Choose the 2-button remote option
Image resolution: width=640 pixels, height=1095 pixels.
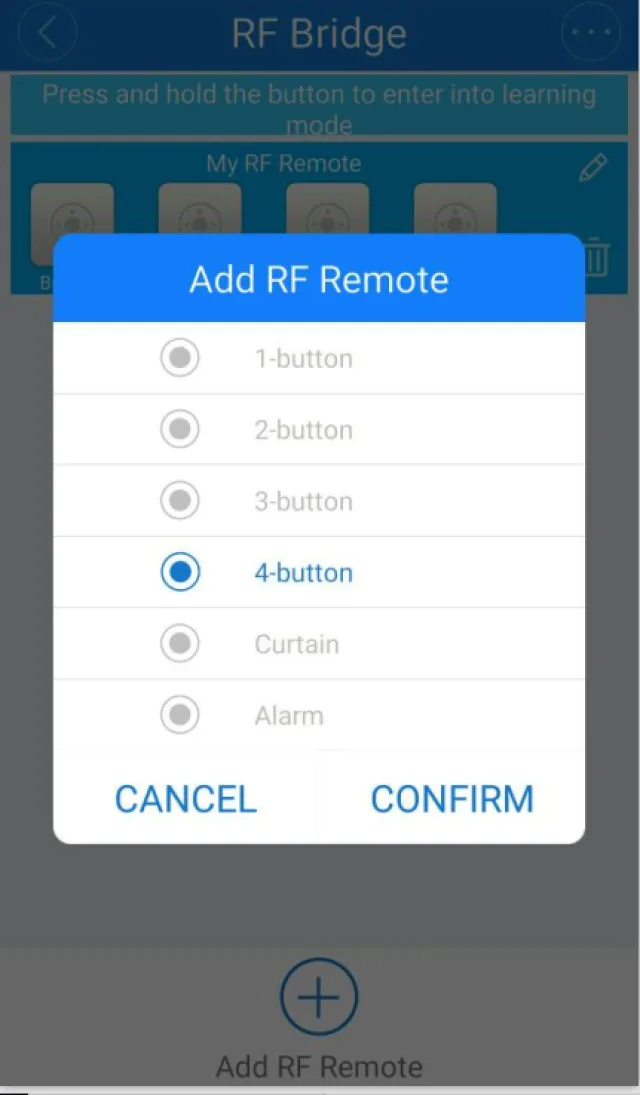[180, 430]
